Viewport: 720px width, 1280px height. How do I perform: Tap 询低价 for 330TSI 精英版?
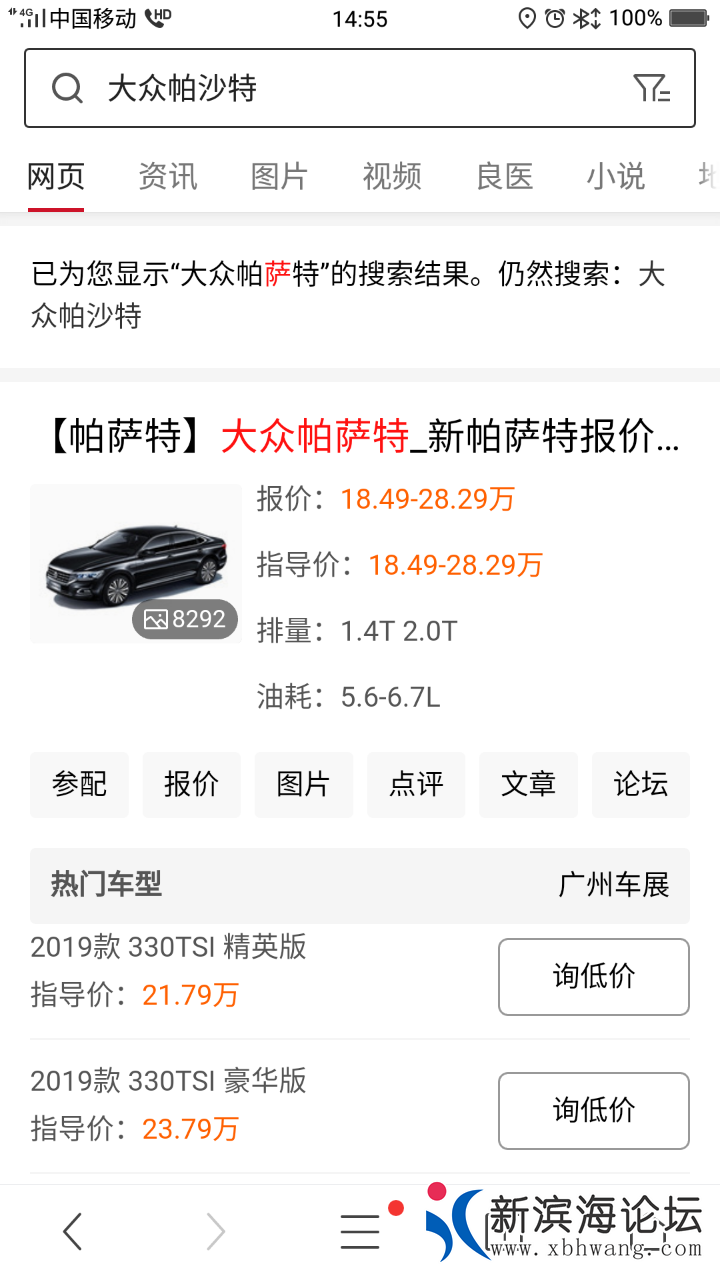pos(594,976)
